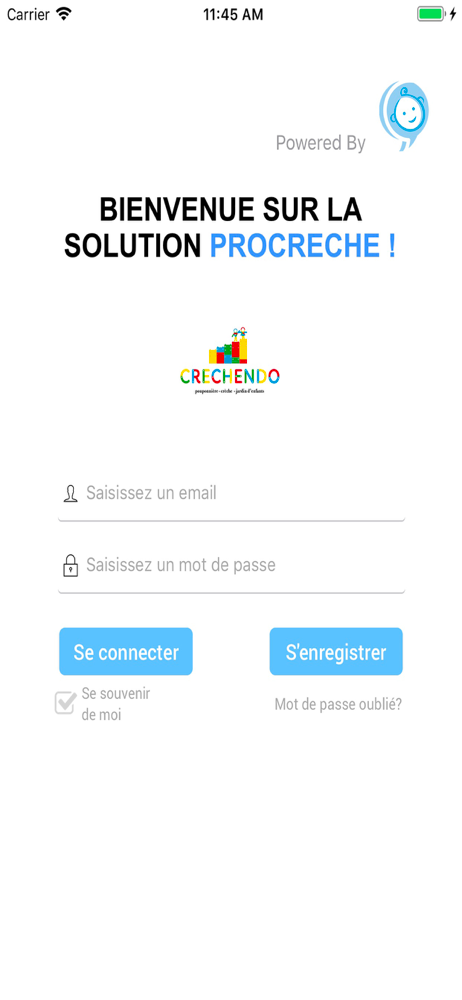Select the password entry field
The height and width of the screenshot is (1000, 462).
(x=231, y=566)
